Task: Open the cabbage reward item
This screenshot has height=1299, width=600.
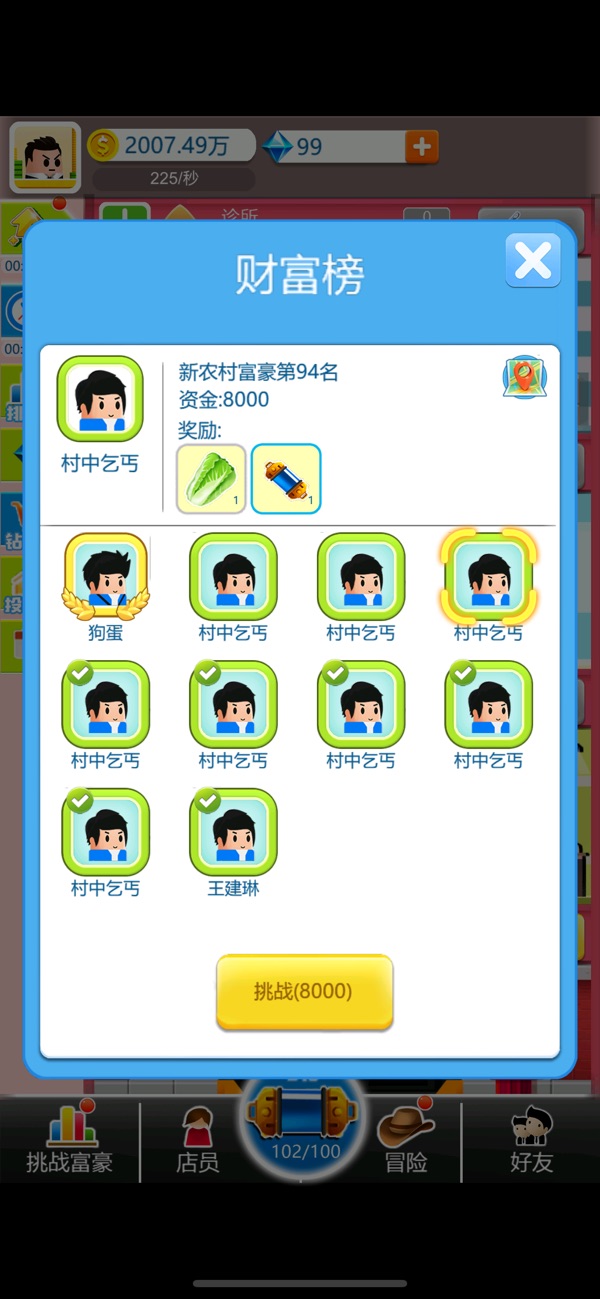Action: click(211, 479)
